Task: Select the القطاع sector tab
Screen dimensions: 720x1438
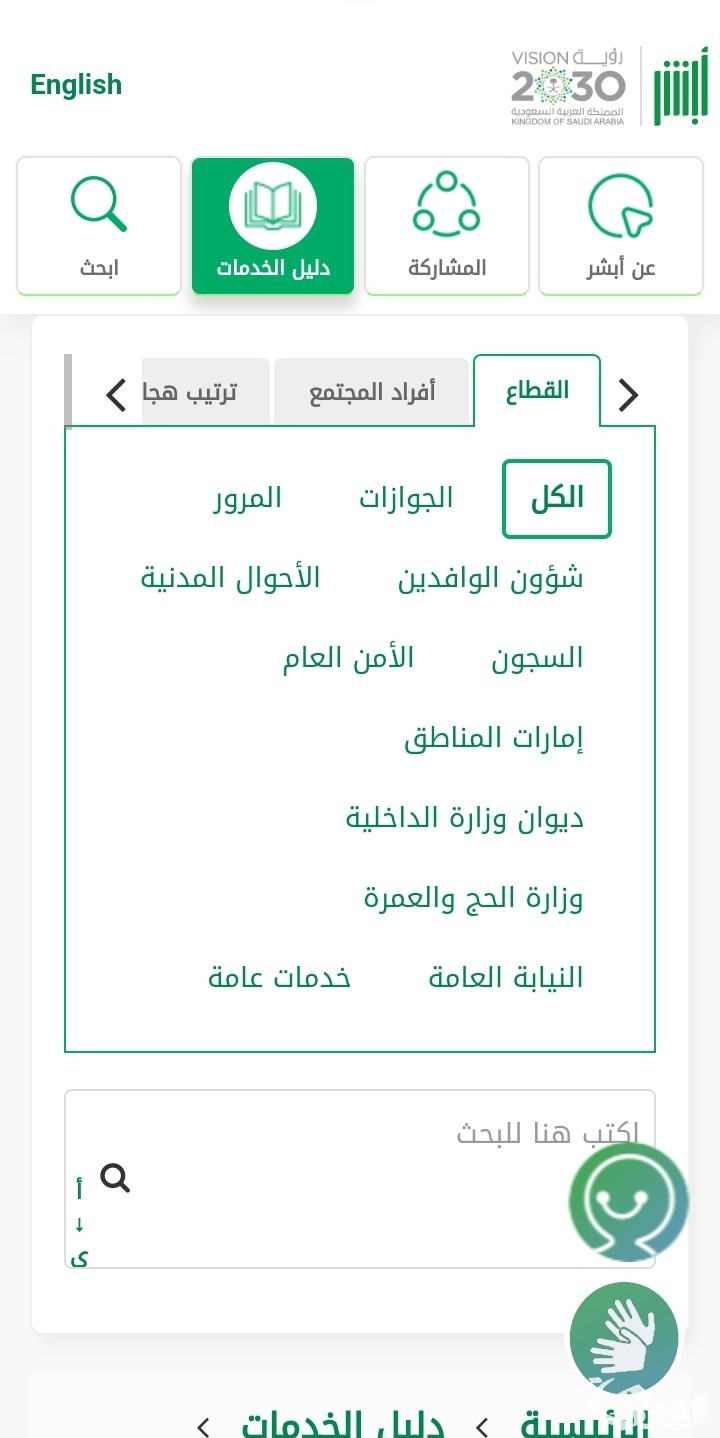Action: tap(537, 391)
